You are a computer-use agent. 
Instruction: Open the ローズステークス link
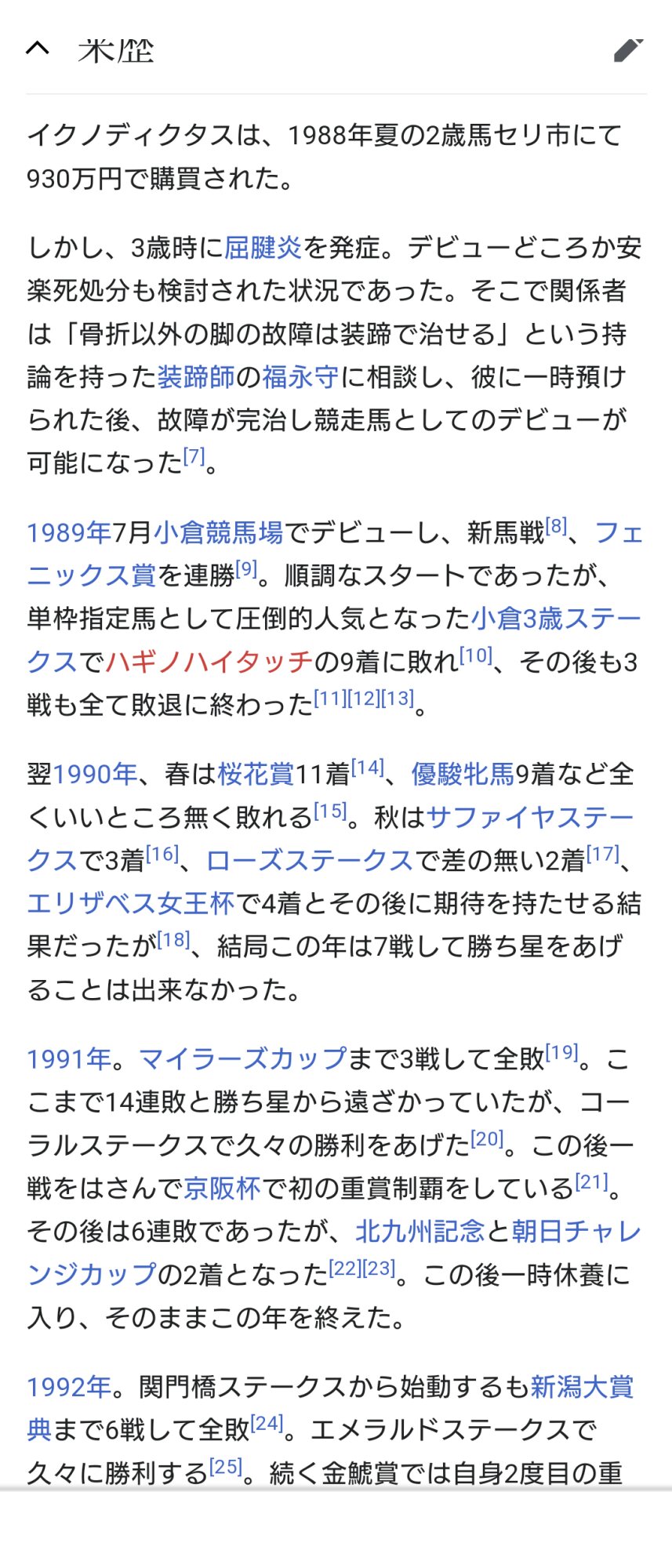point(309,861)
